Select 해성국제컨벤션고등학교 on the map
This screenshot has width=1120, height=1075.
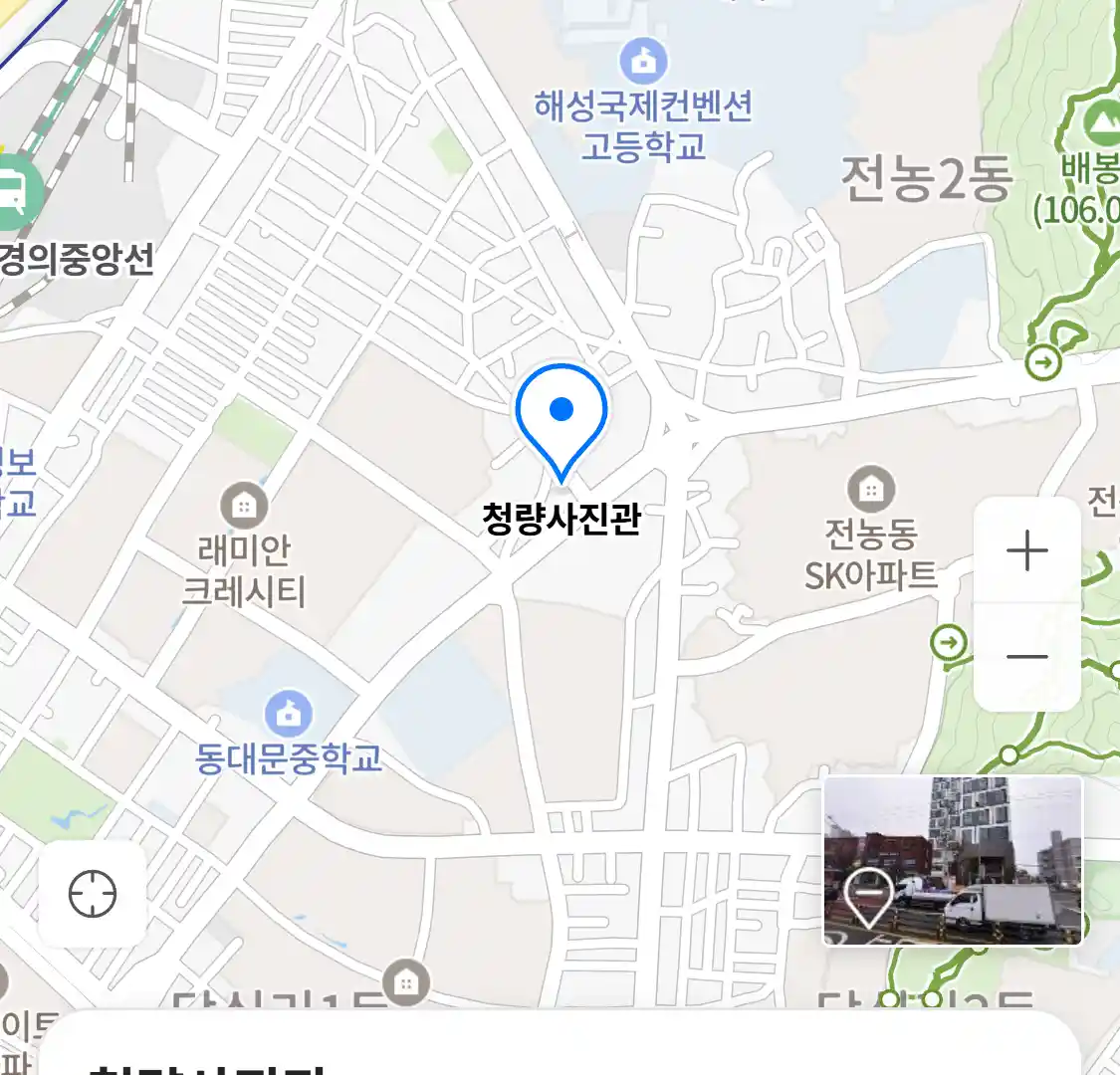click(644, 62)
